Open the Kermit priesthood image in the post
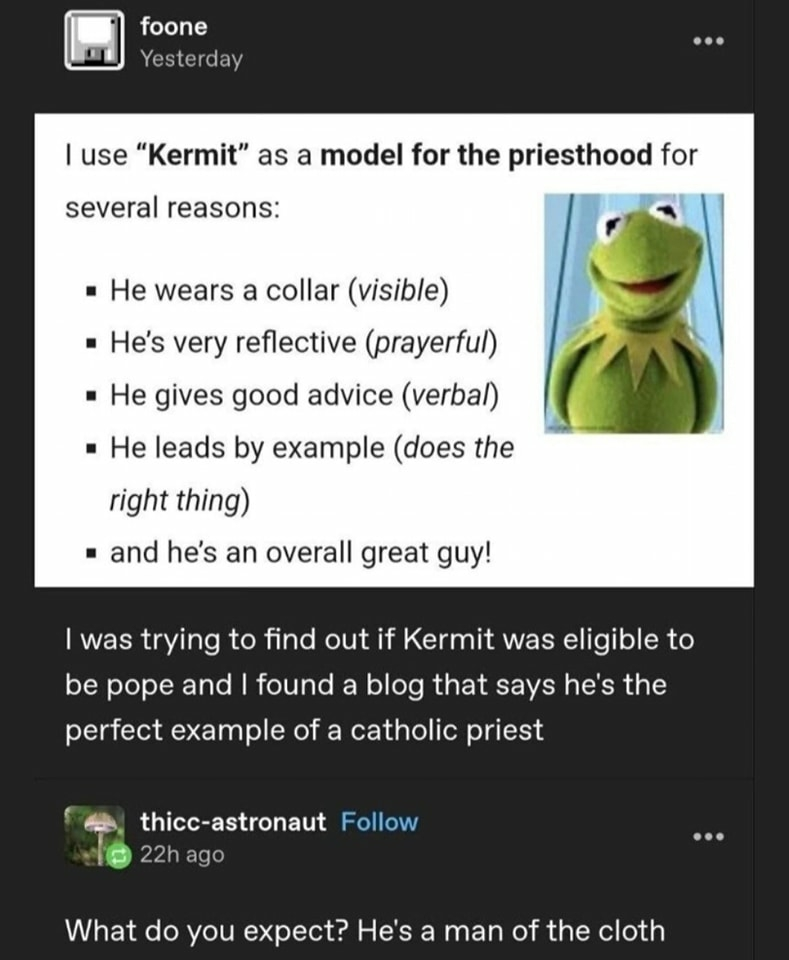Image resolution: width=789 pixels, height=960 pixels. pos(394,349)
